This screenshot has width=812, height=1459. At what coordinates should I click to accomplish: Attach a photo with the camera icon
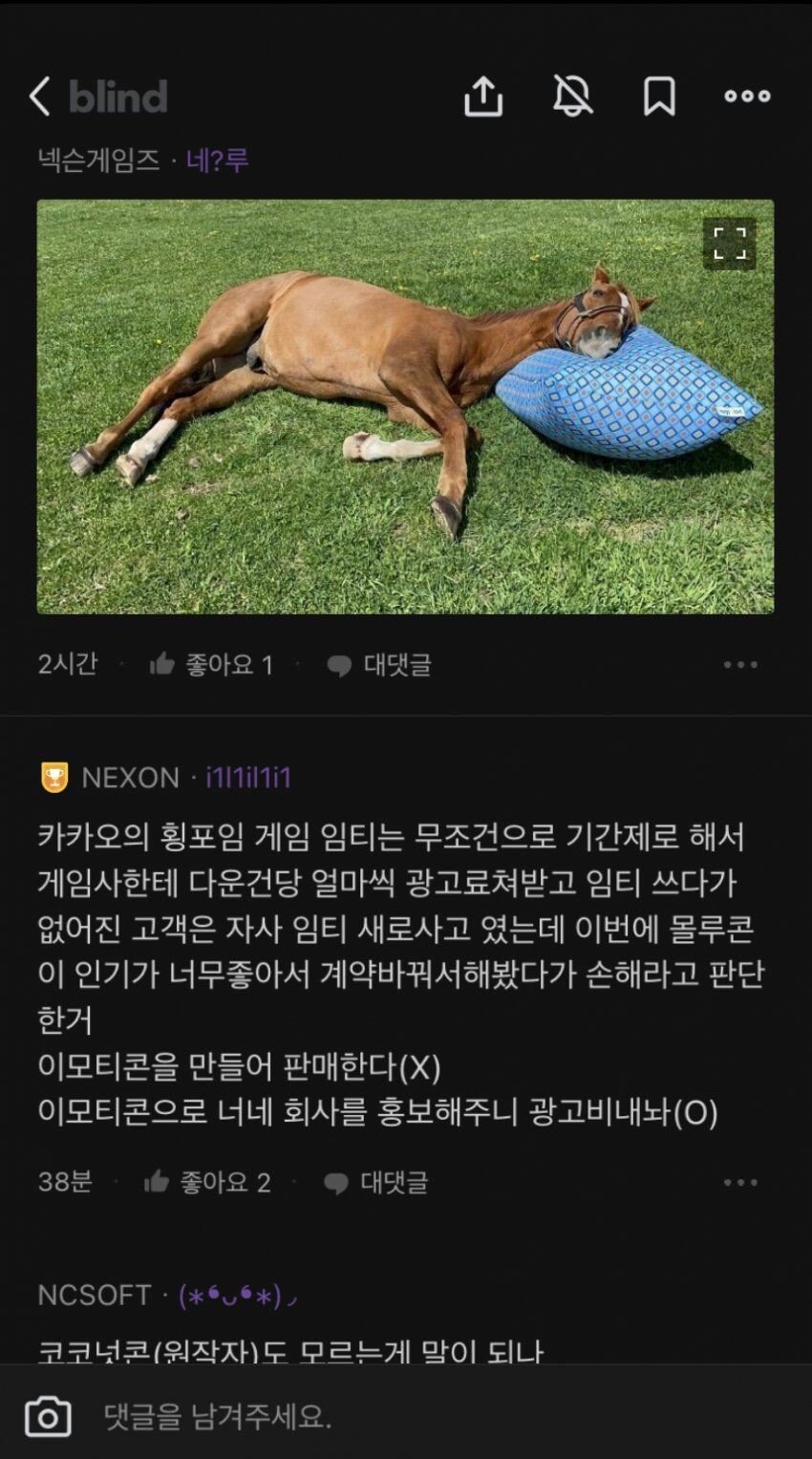(48, 1416)
